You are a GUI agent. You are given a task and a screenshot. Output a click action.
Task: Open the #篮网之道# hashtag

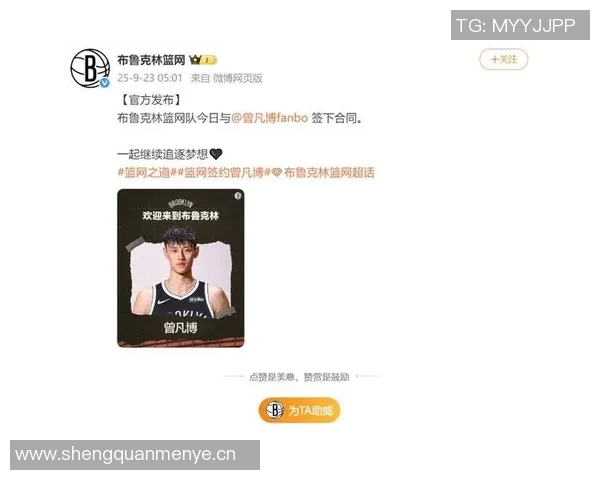pos(144,173)
